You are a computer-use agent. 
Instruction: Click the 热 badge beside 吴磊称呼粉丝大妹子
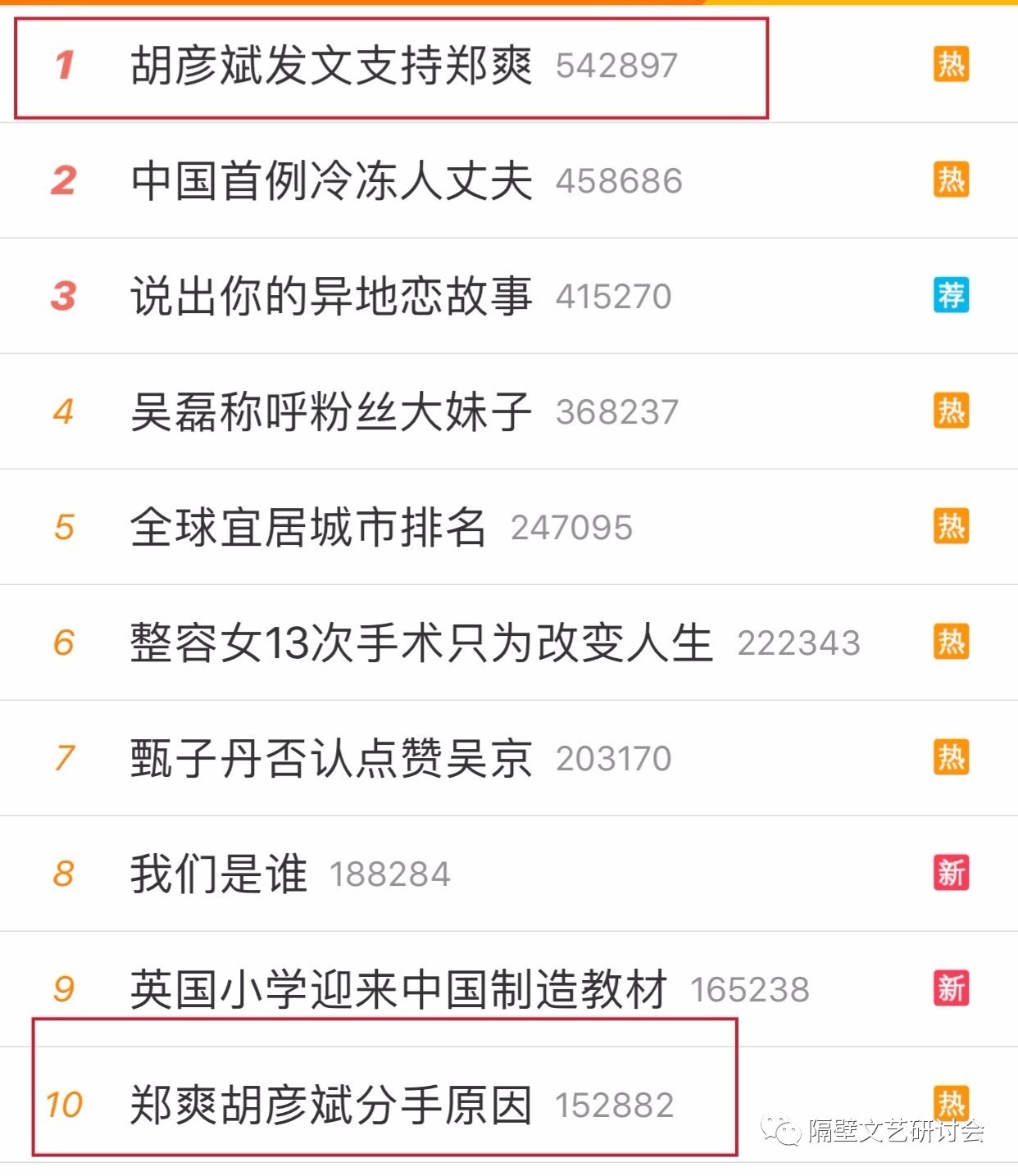pyautogui.click(x=950, y=410)
